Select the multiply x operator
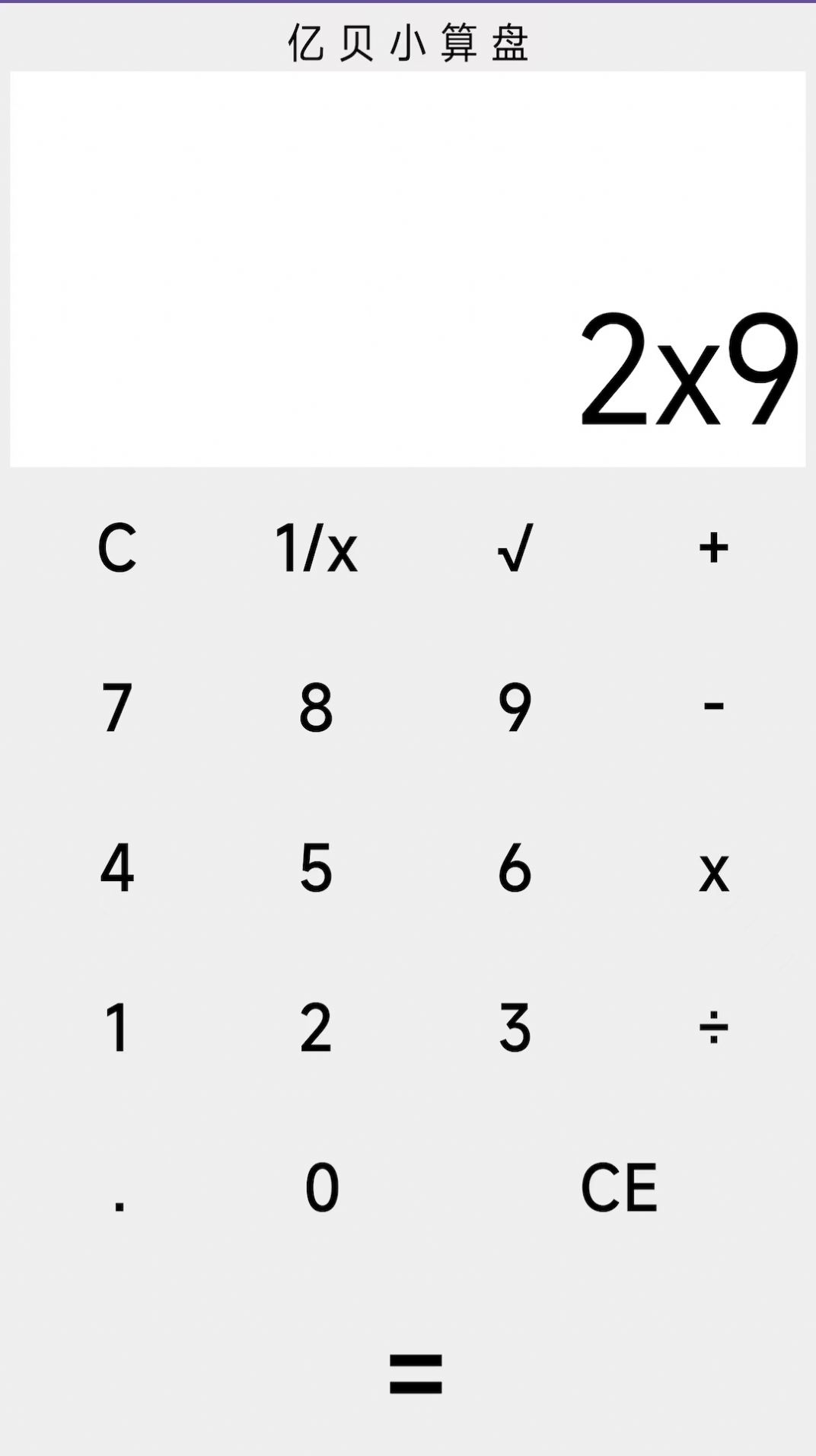The image size is (816, 1456). point(713,867)
